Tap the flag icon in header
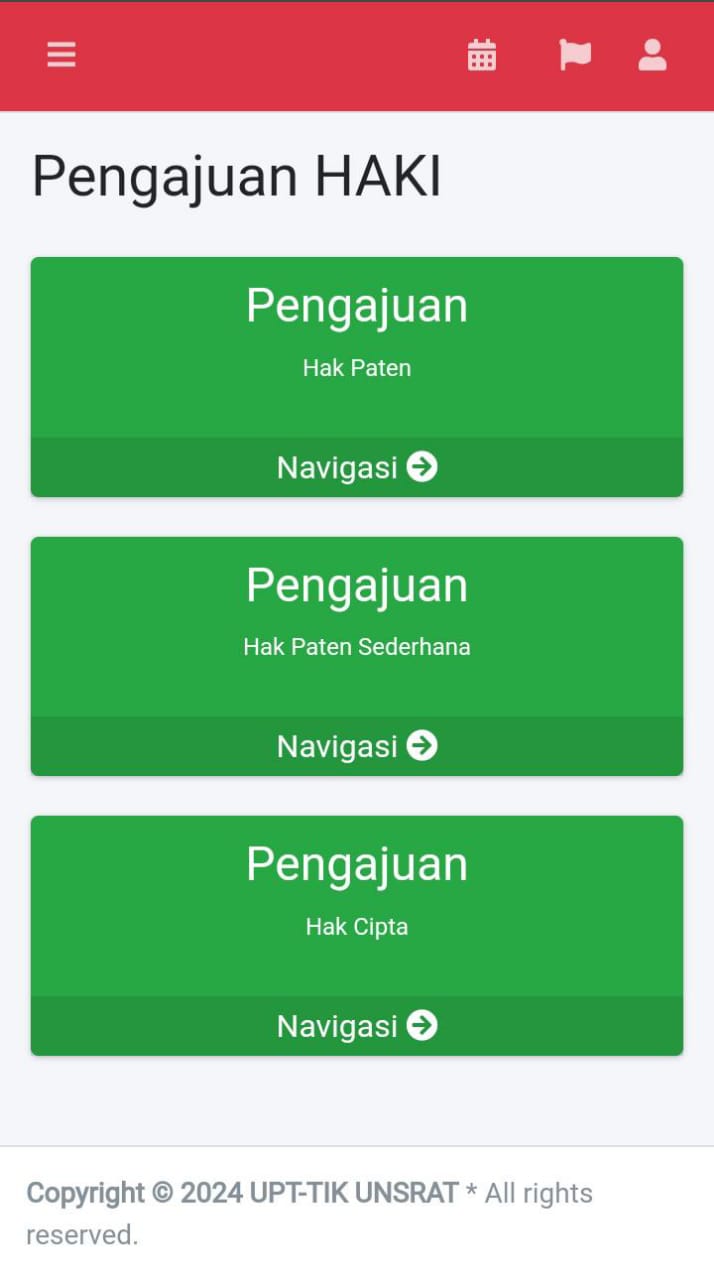Screen dimensions: 714x1280 [x=575, y=55]
